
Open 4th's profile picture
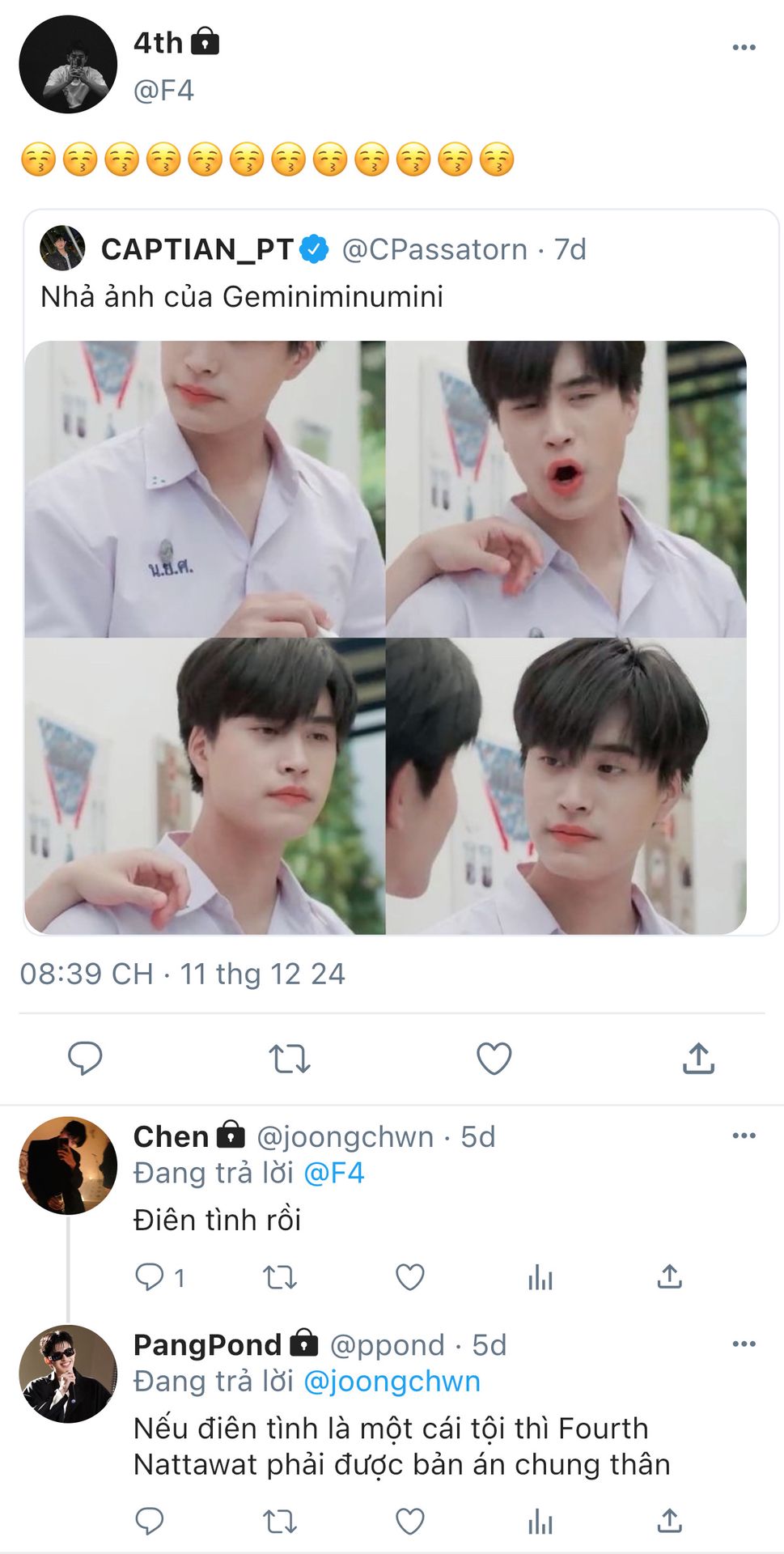coord(68,65)
